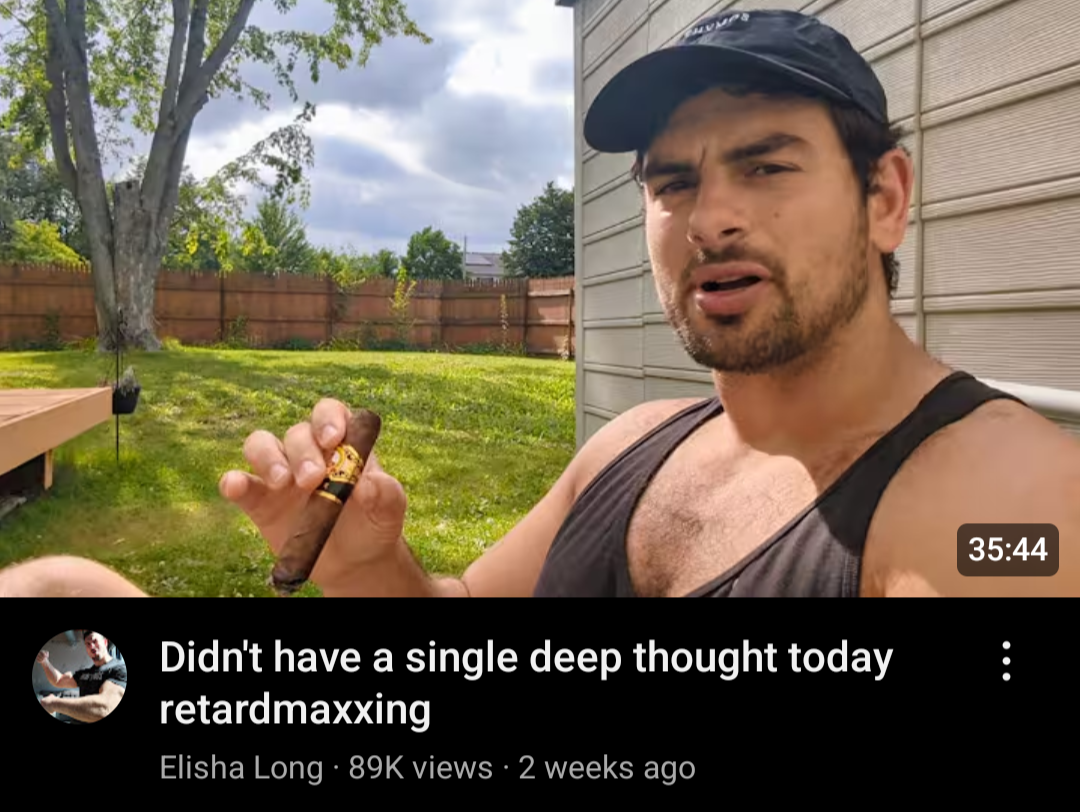This screenshot has height=812, width=1080.
Task: Open Elisha Long's channel avatar
Action: tap(80, 677)
